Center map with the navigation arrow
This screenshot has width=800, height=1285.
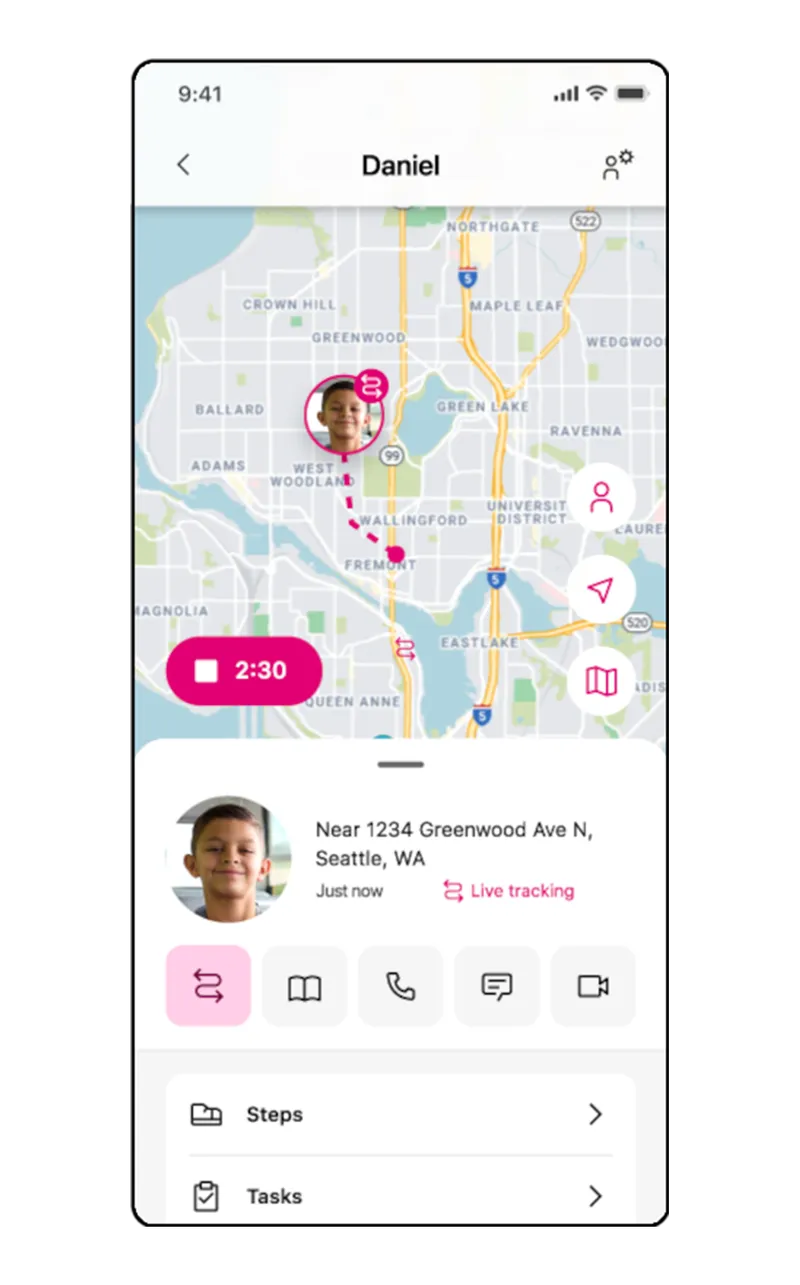point(601,590)
